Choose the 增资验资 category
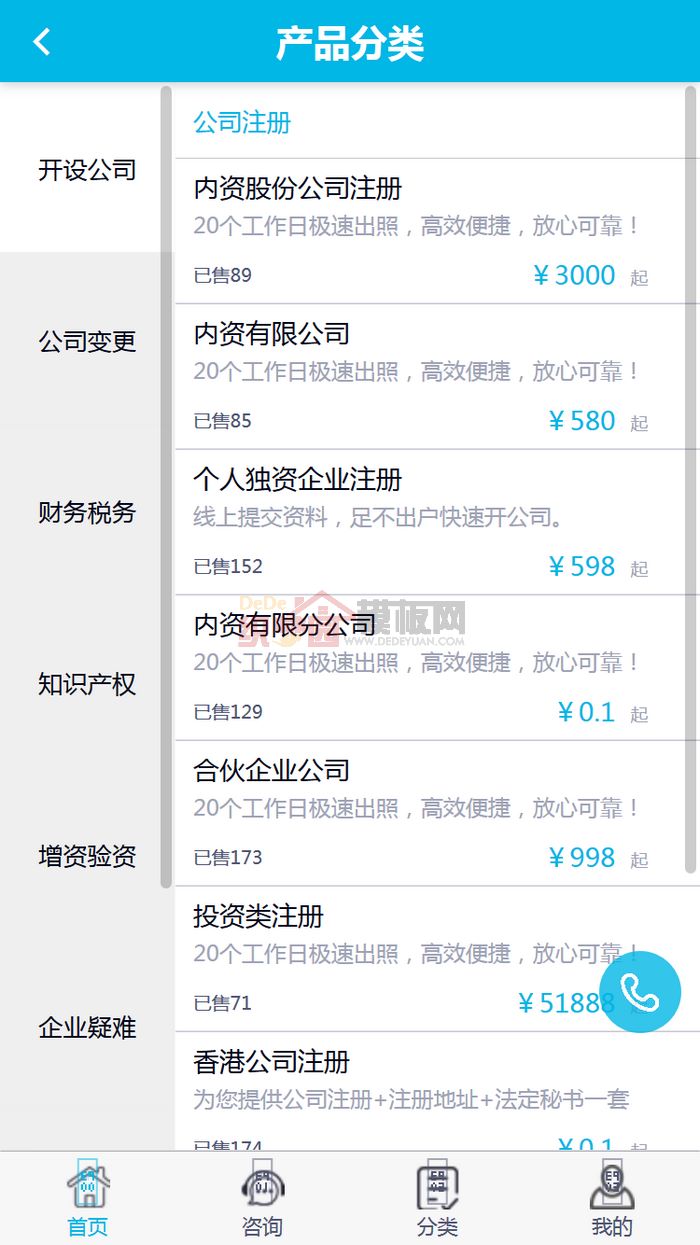Viewport: 700px width, 1245px height. coord(87,856)
